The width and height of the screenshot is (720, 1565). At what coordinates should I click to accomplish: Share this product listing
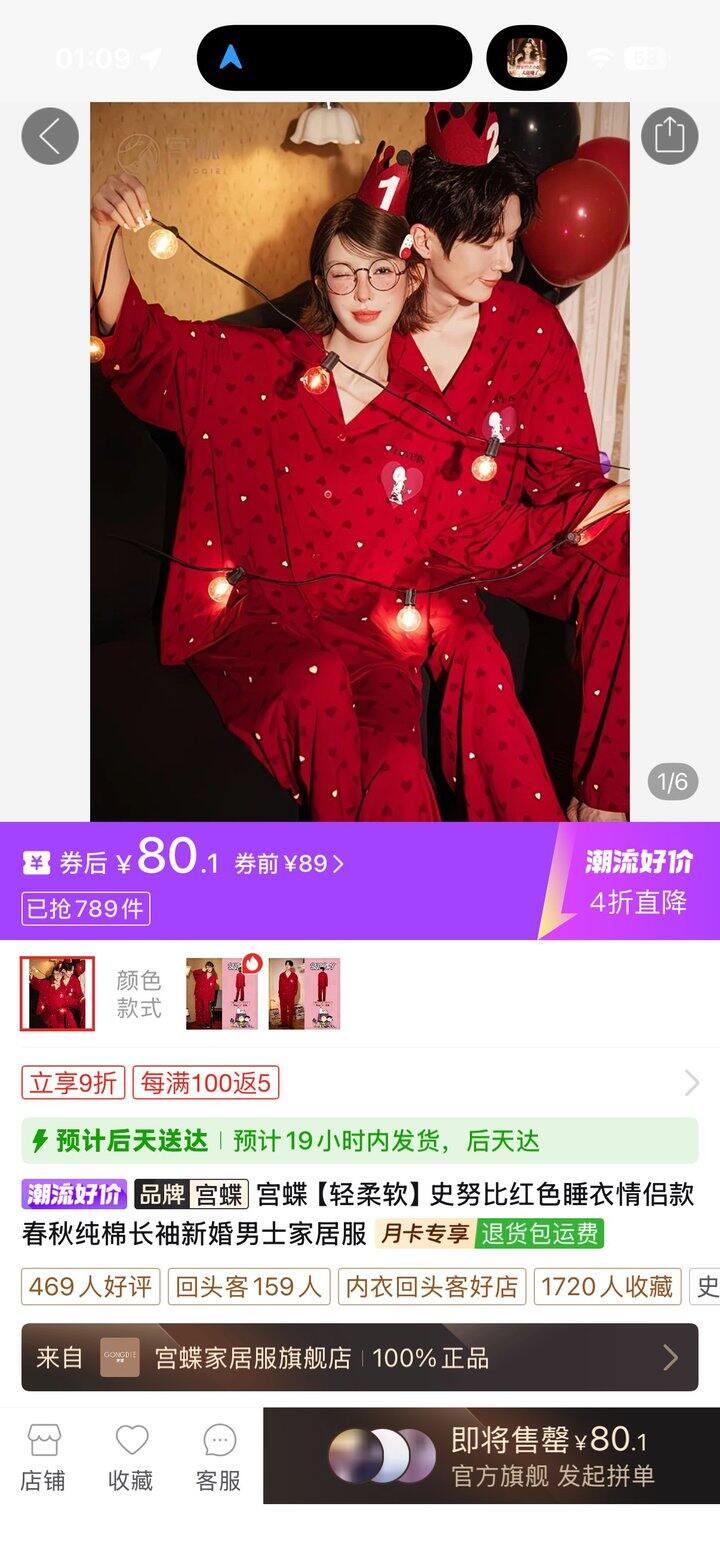[x=669, y=136]
